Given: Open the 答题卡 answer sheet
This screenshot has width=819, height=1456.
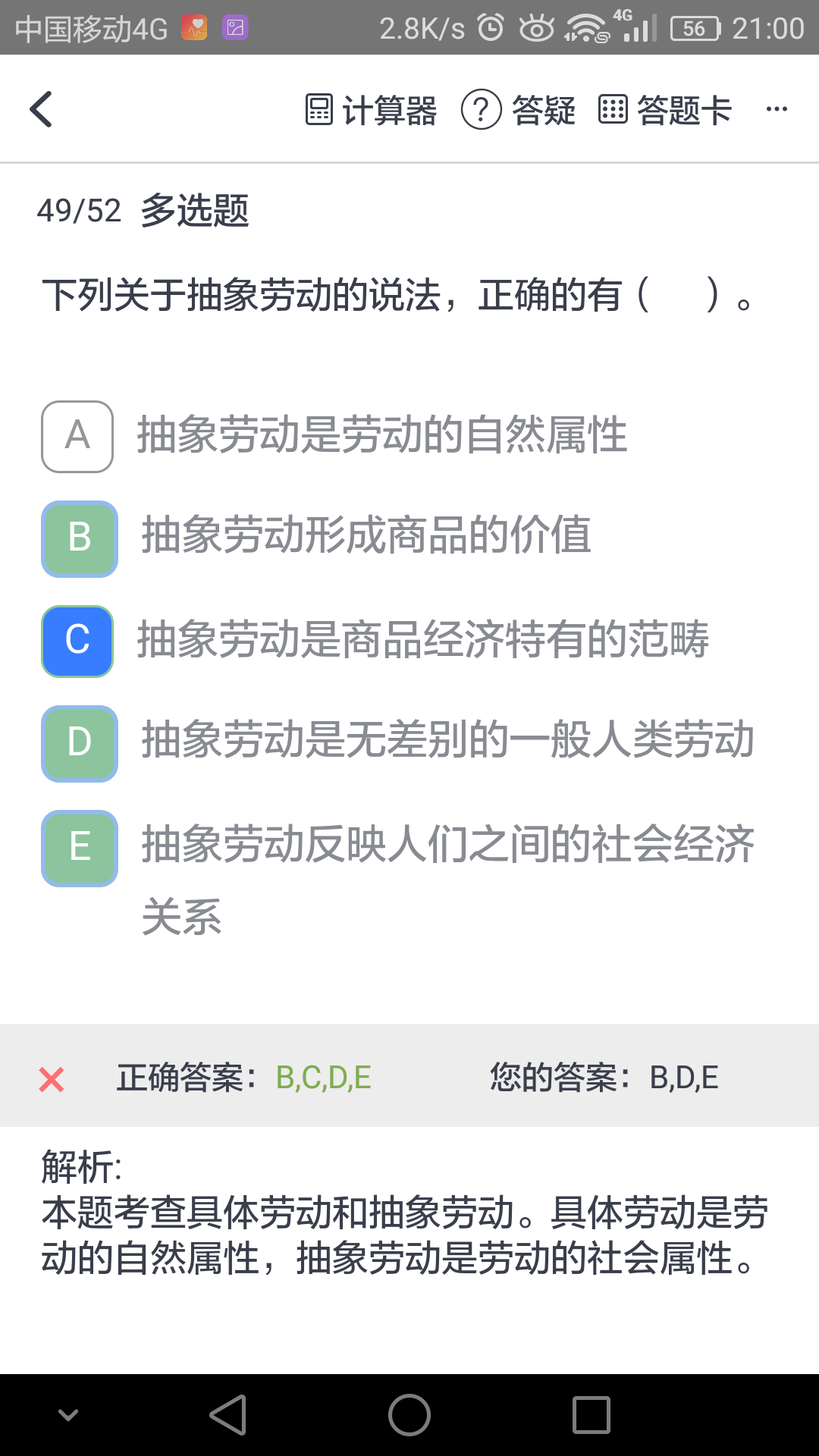Looking at the screenshot, I should pyautogui.click(x=665, y=110).
